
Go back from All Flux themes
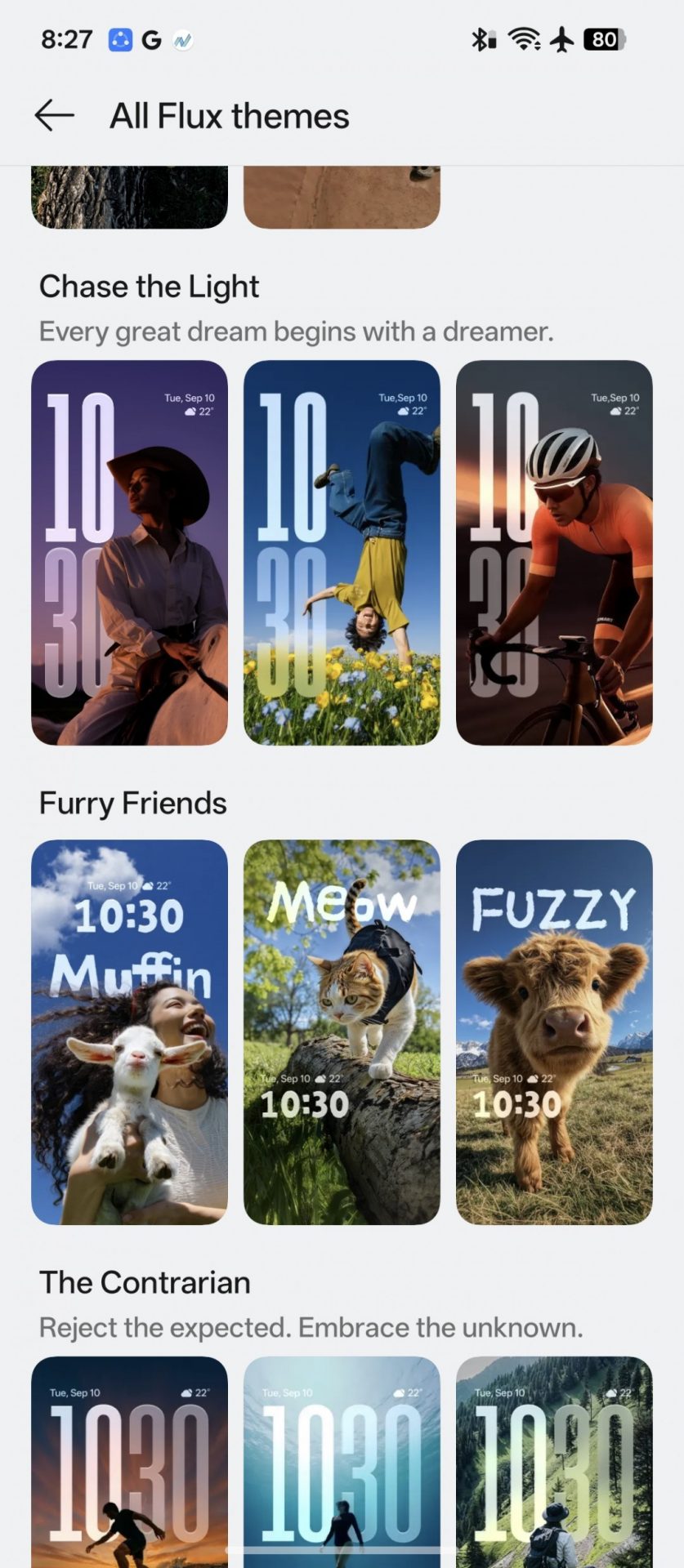click(55, 116)
